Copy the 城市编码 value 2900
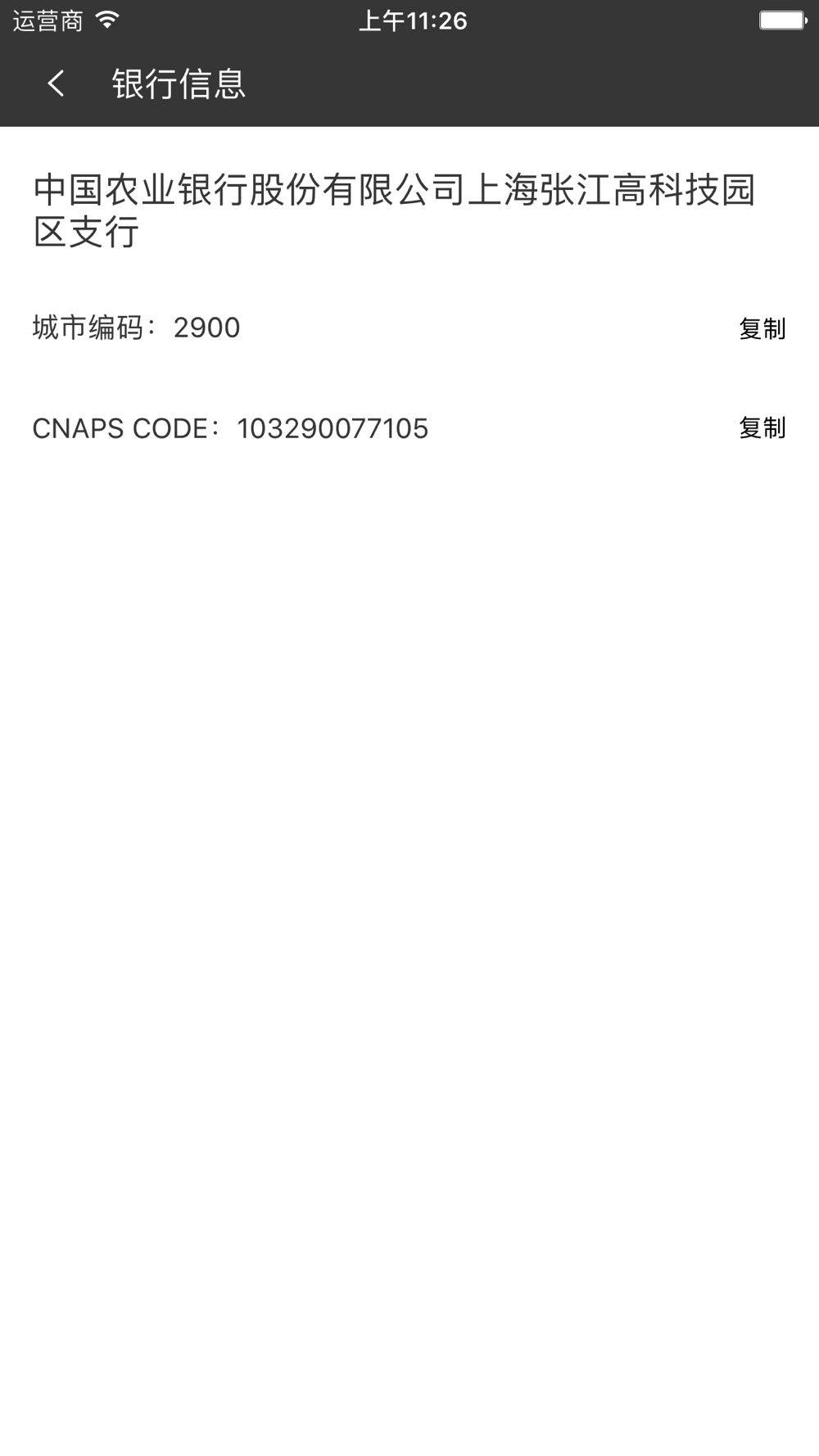Image resolution: width=819 pixels, height=1456 pixels. 762,328
